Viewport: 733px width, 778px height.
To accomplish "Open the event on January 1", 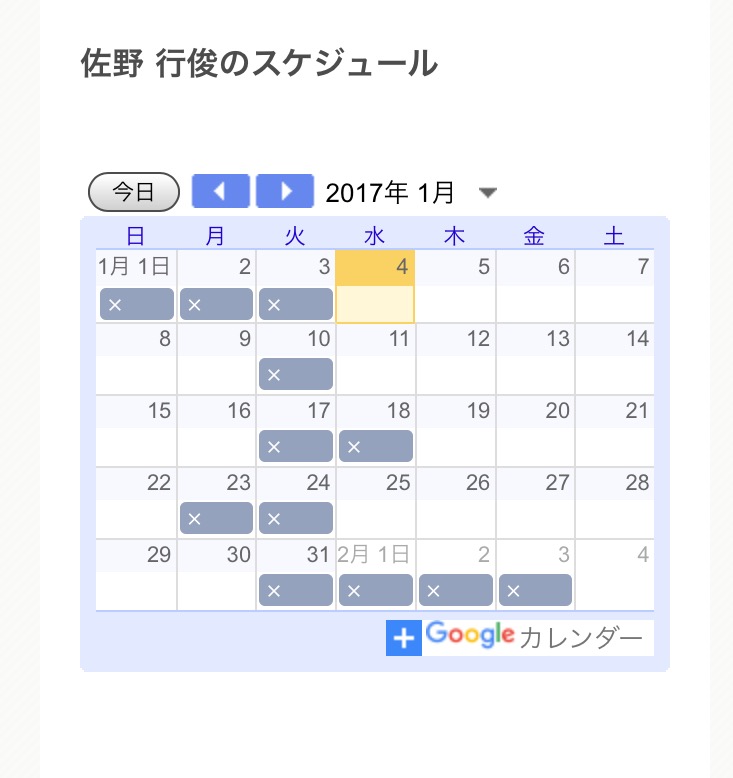I will coord(137,304).
